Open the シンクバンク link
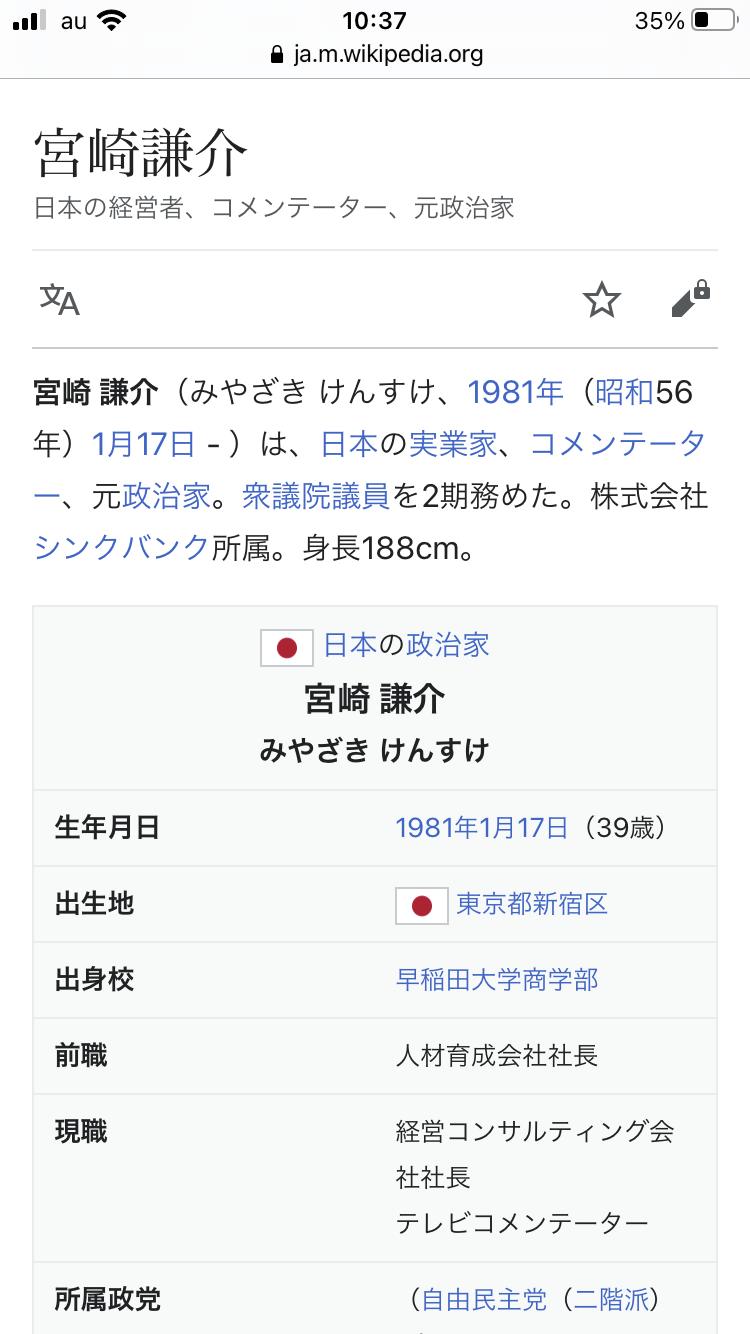This screenshot has height=1334, width=750. (121, 547)
